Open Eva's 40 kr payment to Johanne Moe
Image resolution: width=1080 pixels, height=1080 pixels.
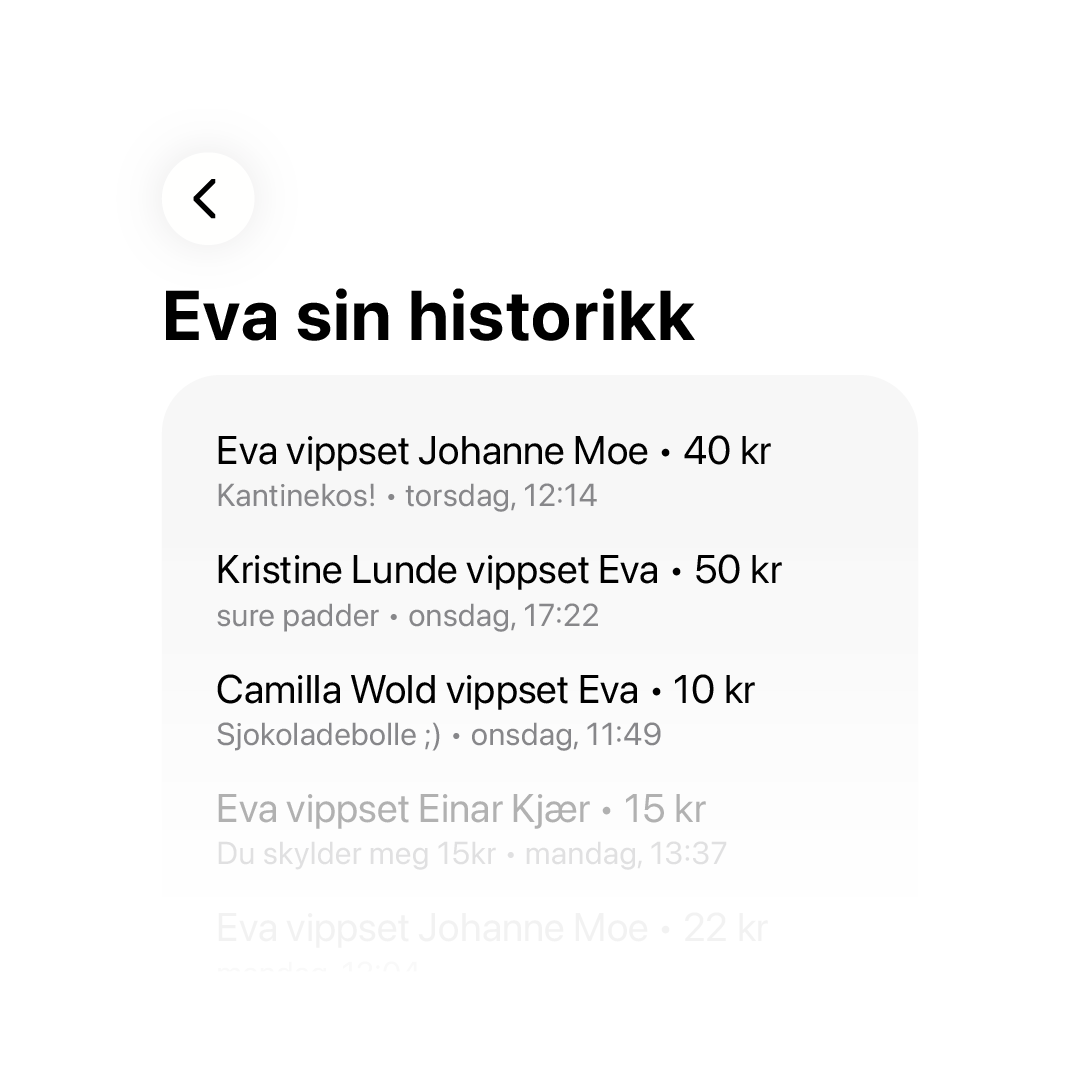pos(493,470)
